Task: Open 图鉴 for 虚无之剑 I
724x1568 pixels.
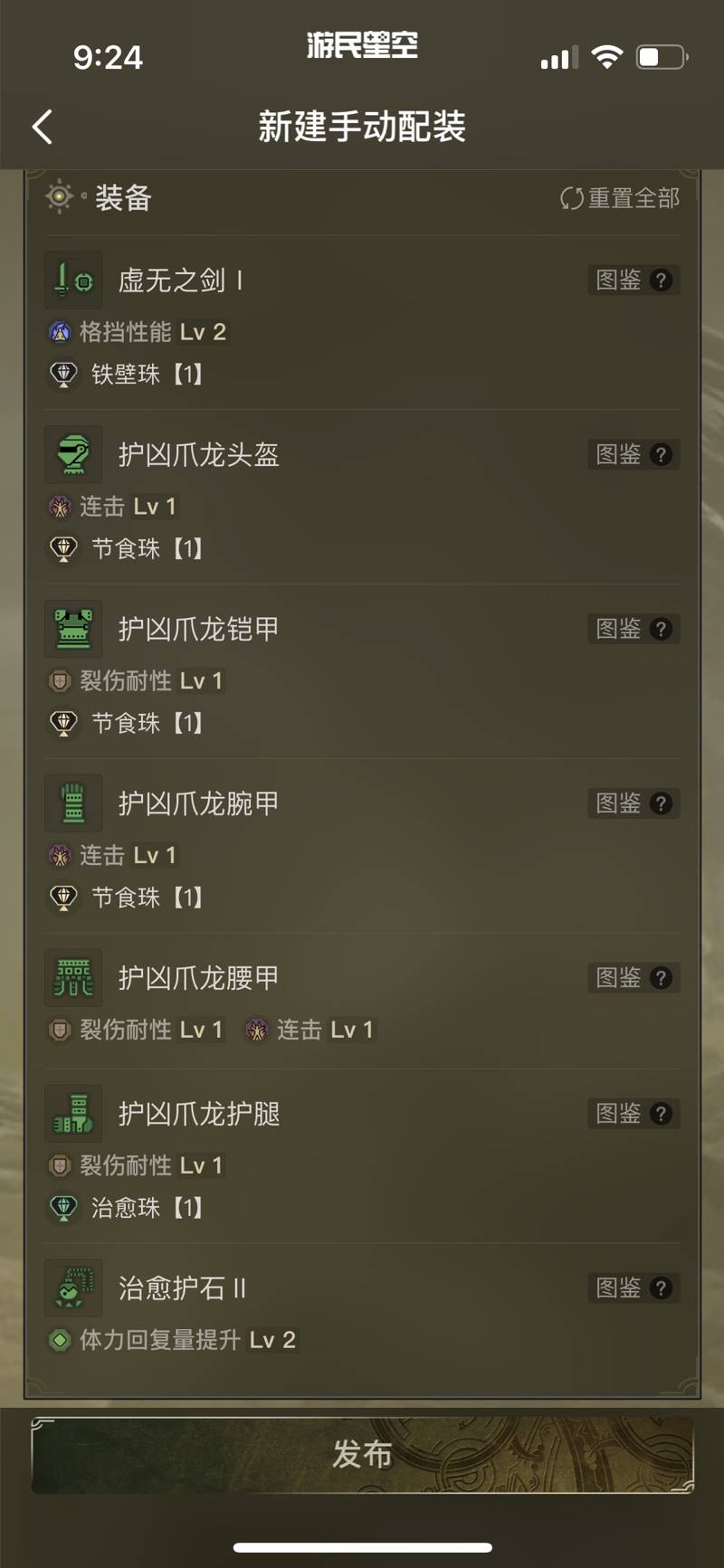Action: pyautogui.click(x=633, y=280)
